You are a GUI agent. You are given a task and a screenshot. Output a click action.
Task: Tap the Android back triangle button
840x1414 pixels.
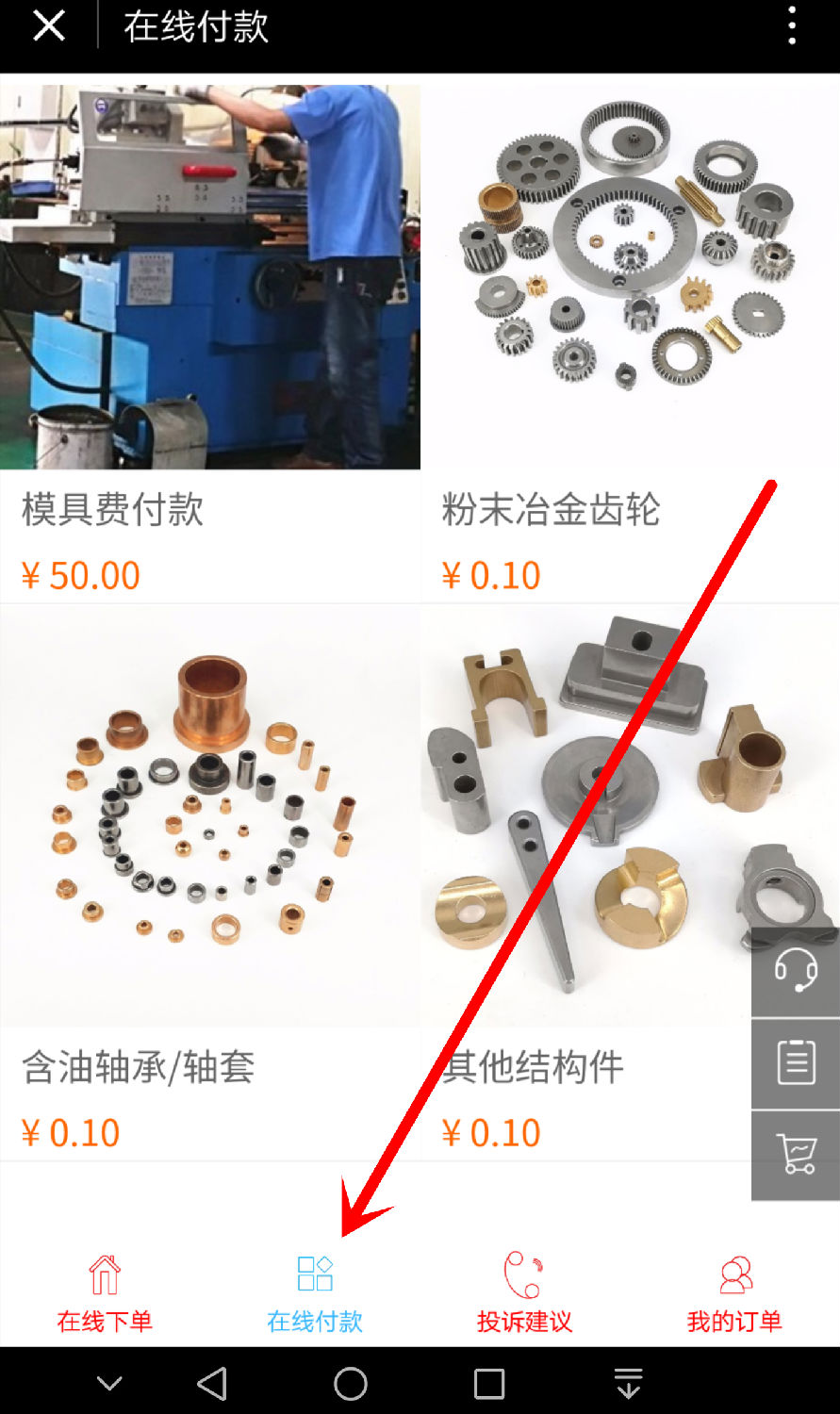click(x=210, y=1383)
